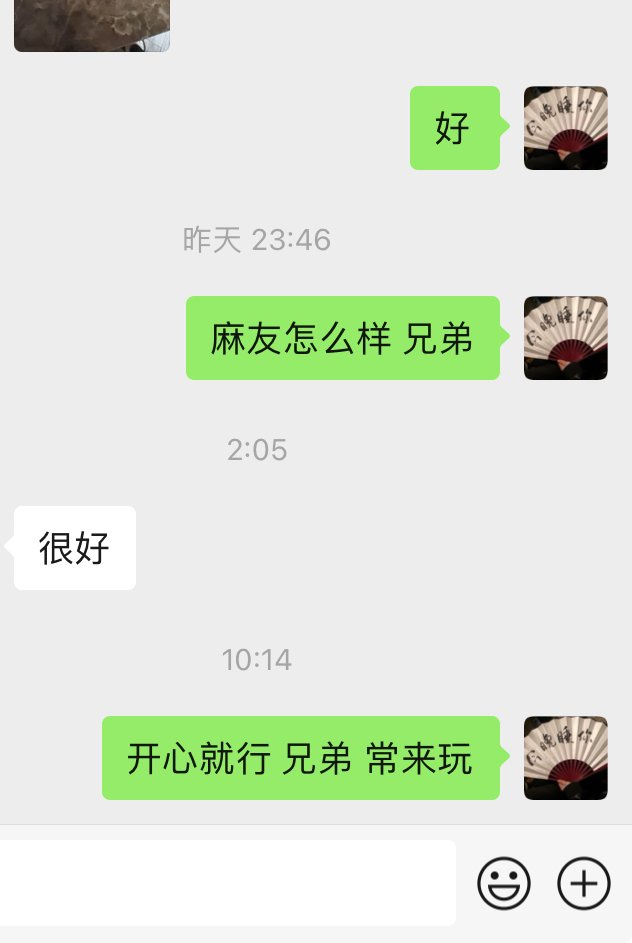Image resolution: width=632 pixels, height=943 pixels.
Task: Focus the message text input box
Action: coord(228,883)
